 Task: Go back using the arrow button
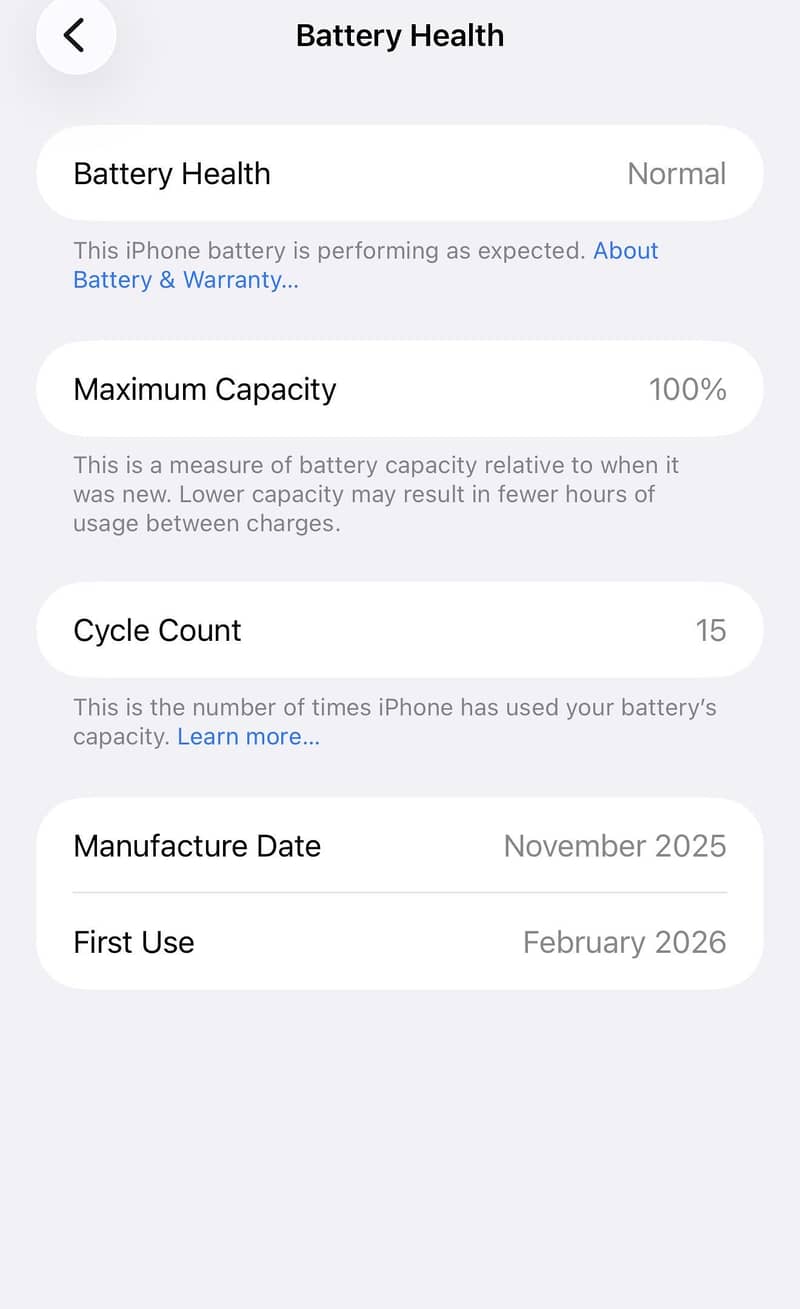click(x=75, y=36)
